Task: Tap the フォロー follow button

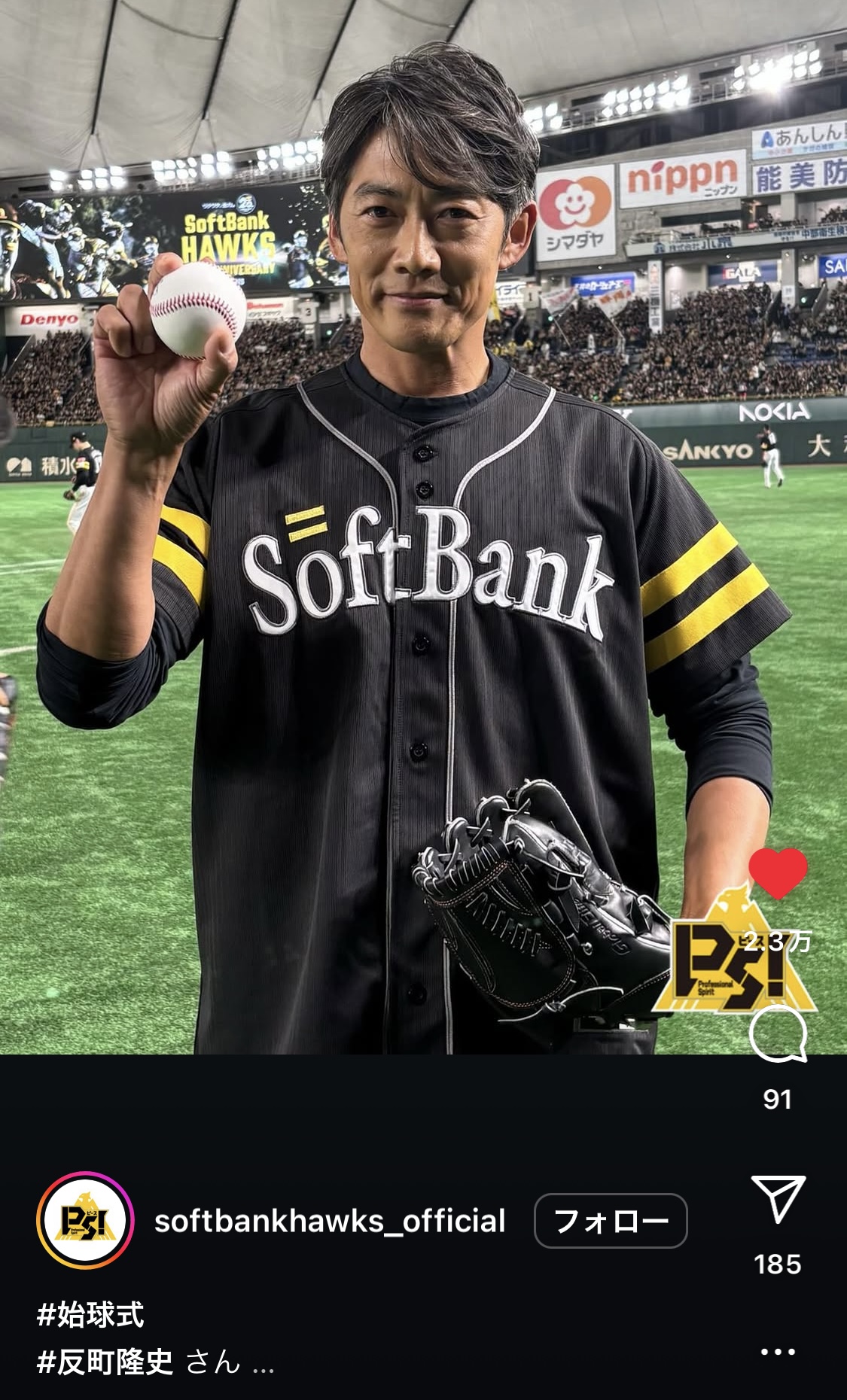Action: point(611,1221)
